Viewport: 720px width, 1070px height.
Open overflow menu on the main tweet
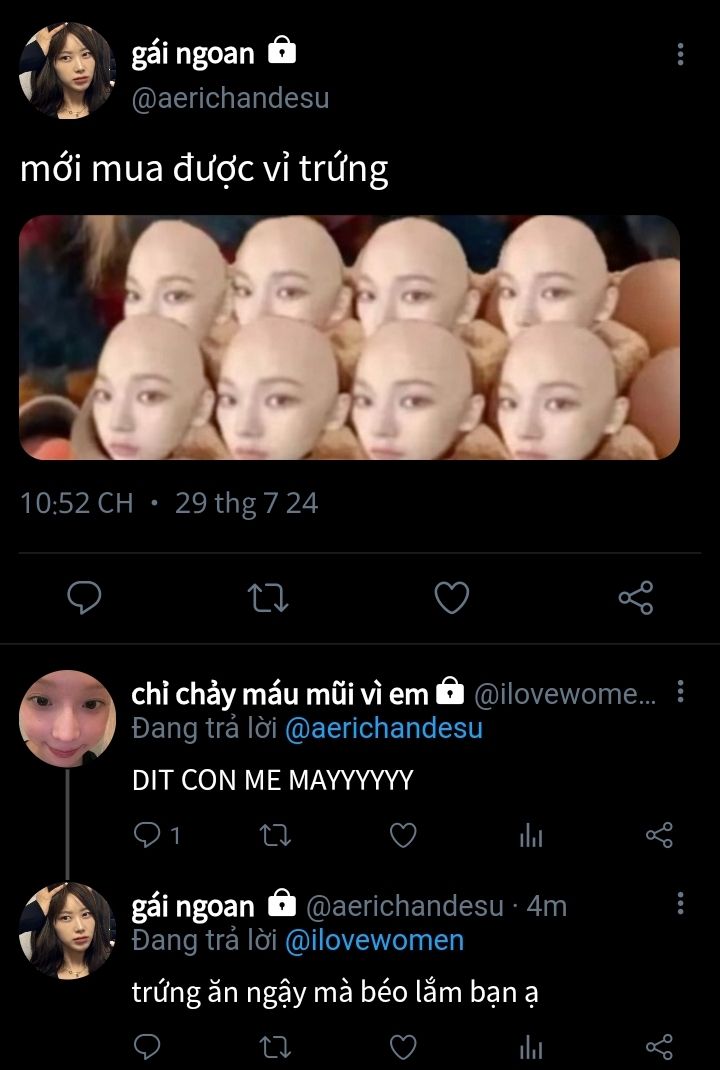point(681,54)
